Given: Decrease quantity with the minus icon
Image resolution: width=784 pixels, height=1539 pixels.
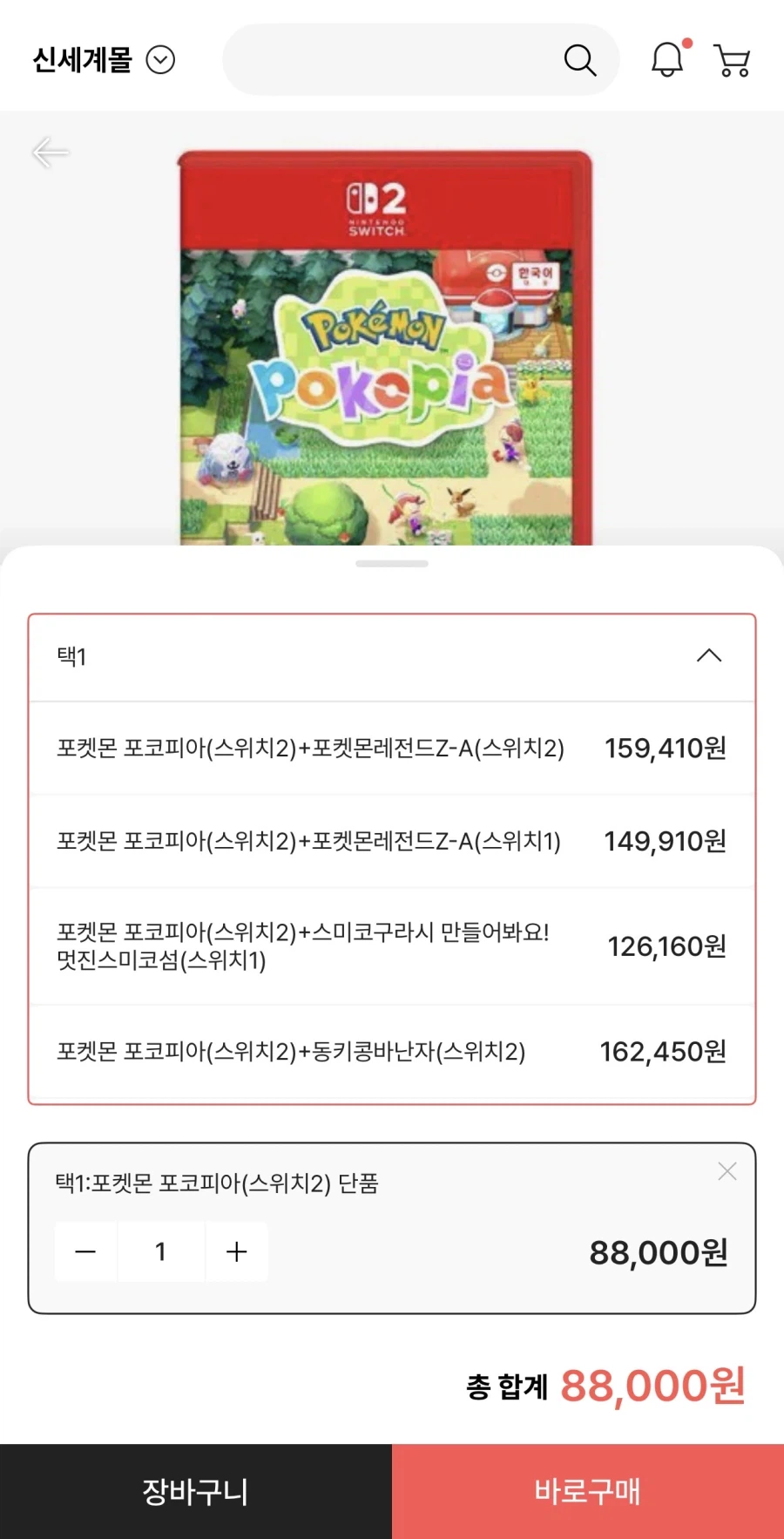Looking at the screenshot, I should [84, 1251].
